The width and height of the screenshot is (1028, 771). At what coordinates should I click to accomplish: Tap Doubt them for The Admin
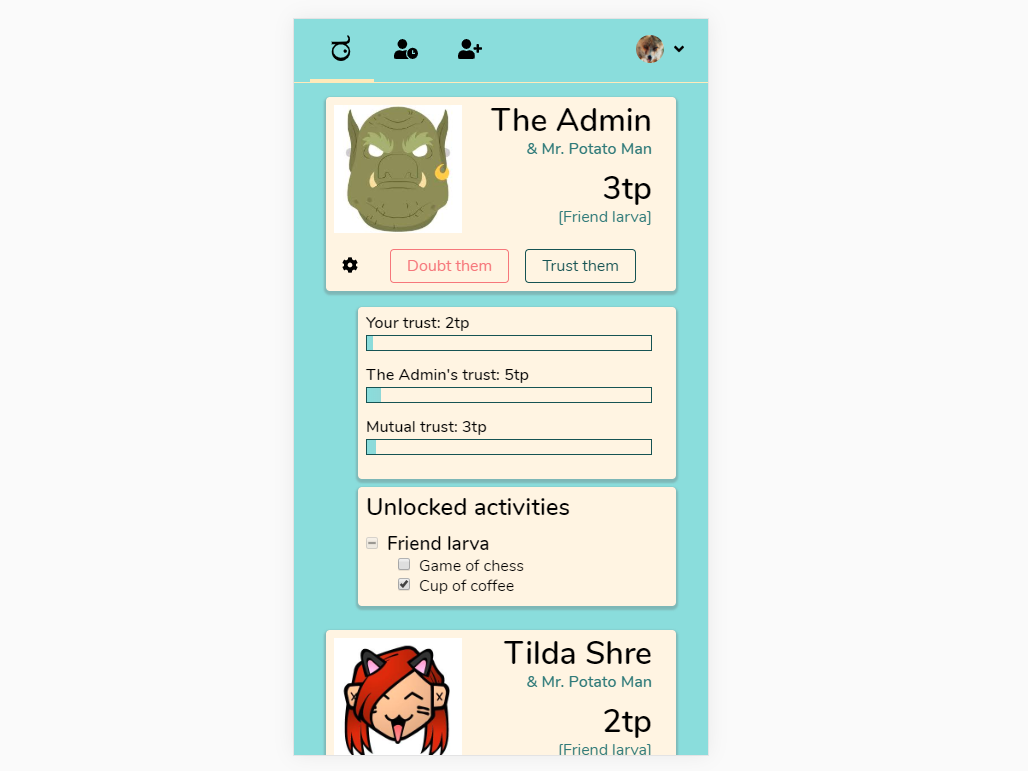point(449,266)
